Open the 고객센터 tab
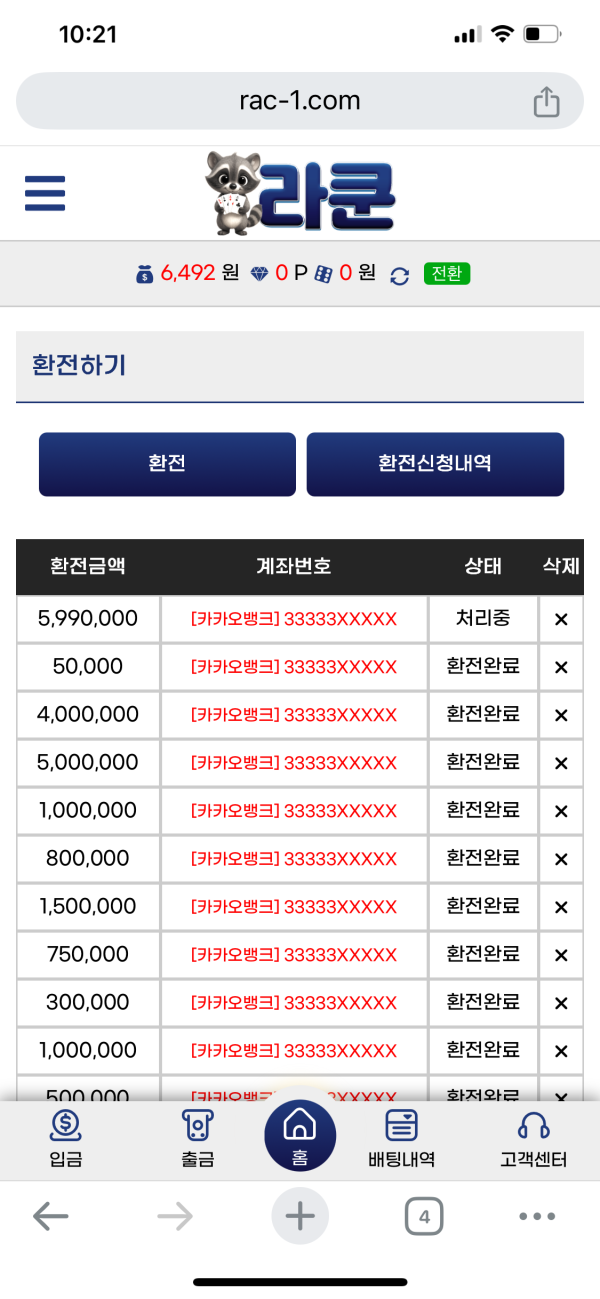 (534, 1139)
